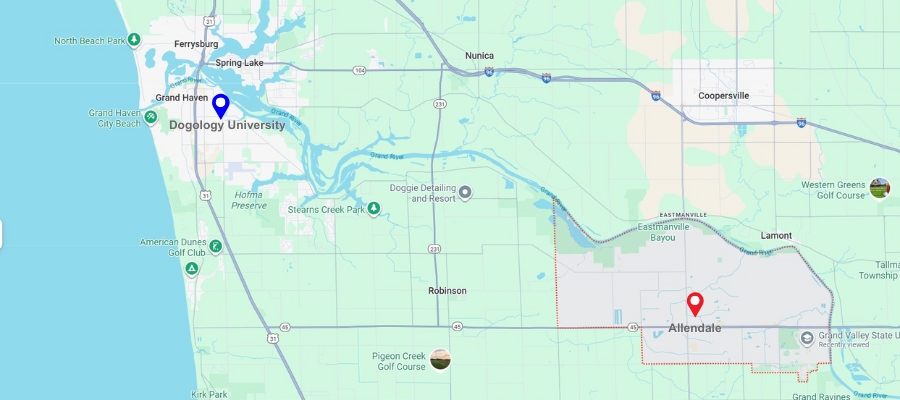
Task: Select American Dunes Golf Club marker
Action: pos(187,246)
